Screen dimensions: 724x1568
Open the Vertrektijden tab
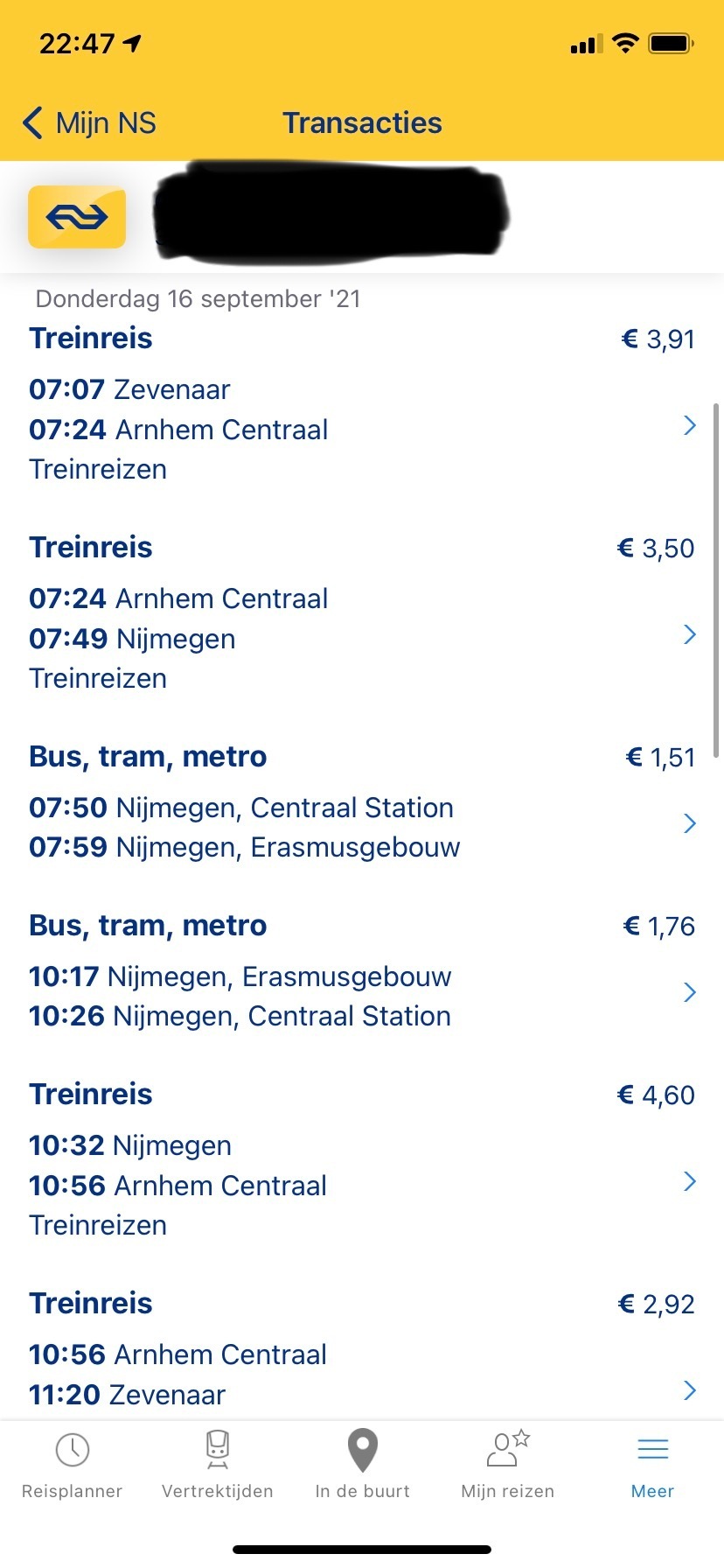pyautogui.click(x=217, y=1466)
